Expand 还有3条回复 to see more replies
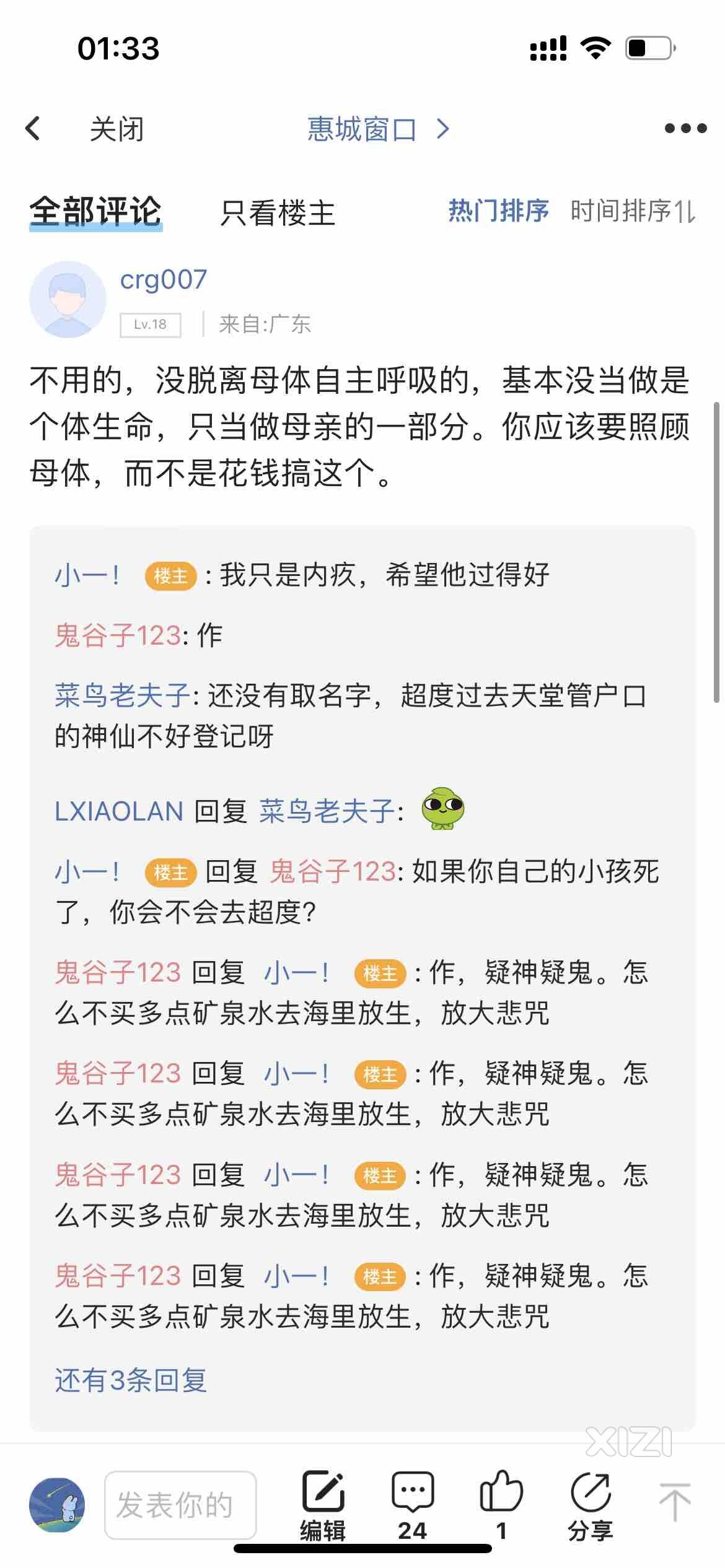The image size is (725, 1568). [131, 1380]
